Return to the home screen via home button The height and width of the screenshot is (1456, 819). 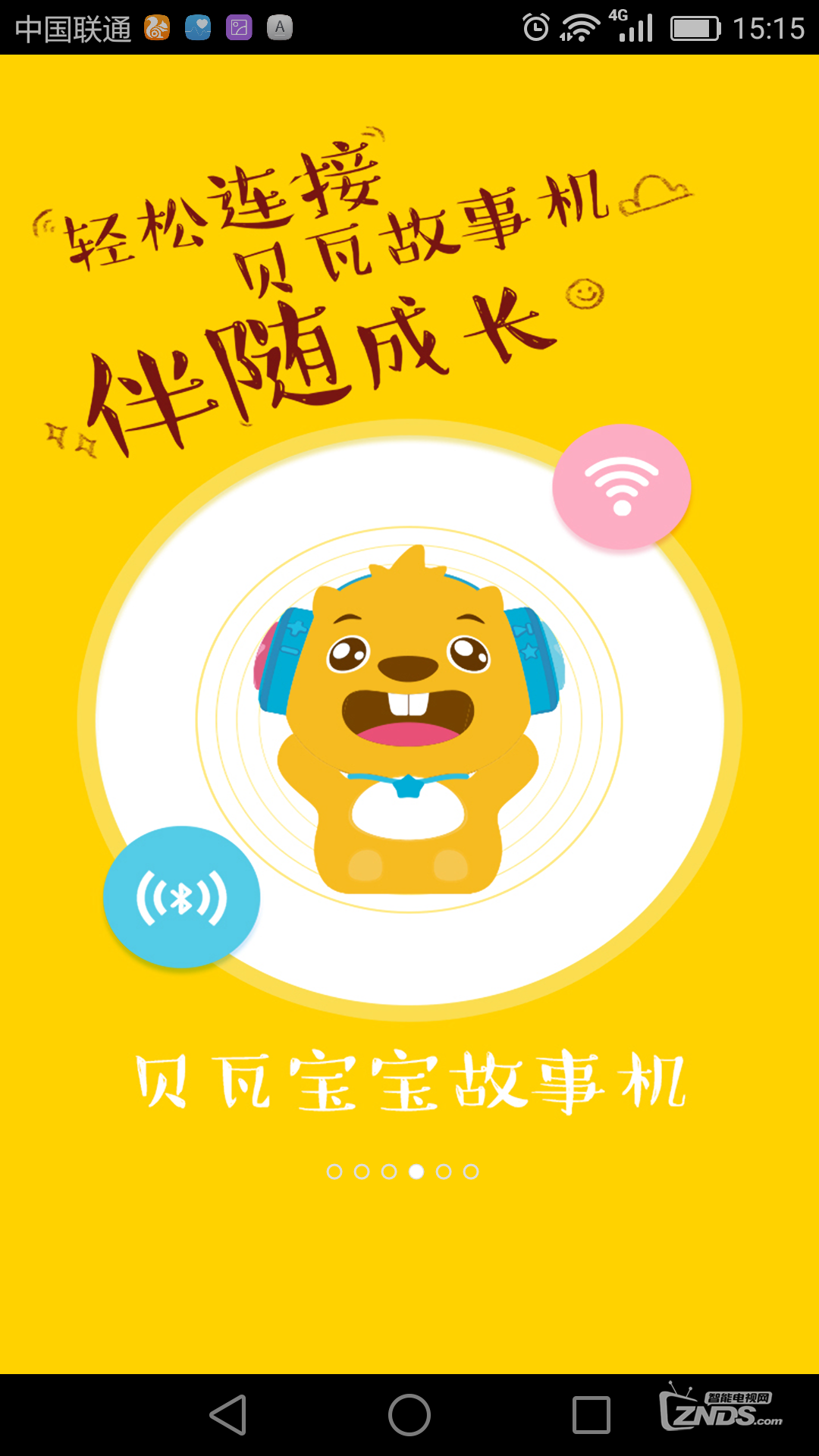pos(409,1415)
